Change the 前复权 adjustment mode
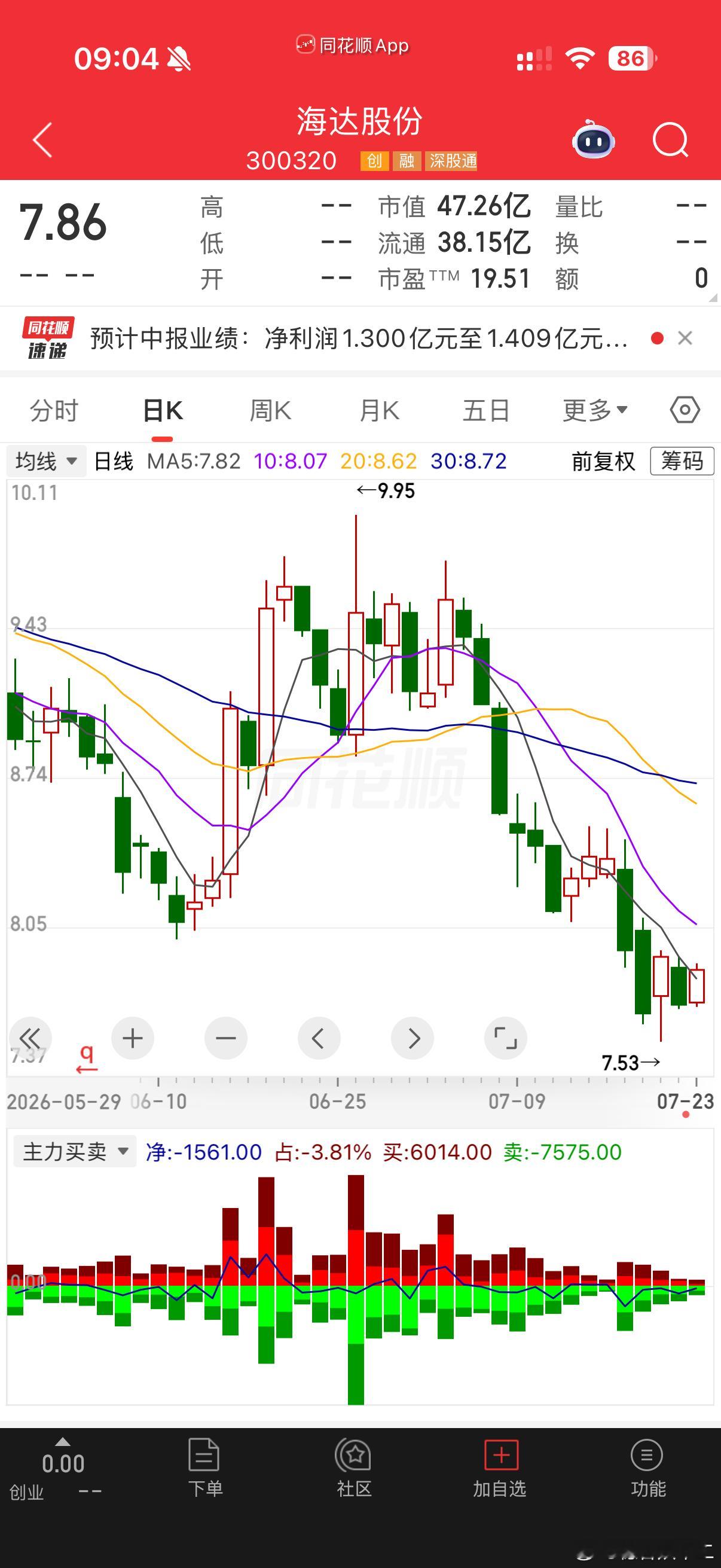The image size is (721, 1568). pyautogui.click(x=603, y=461)
